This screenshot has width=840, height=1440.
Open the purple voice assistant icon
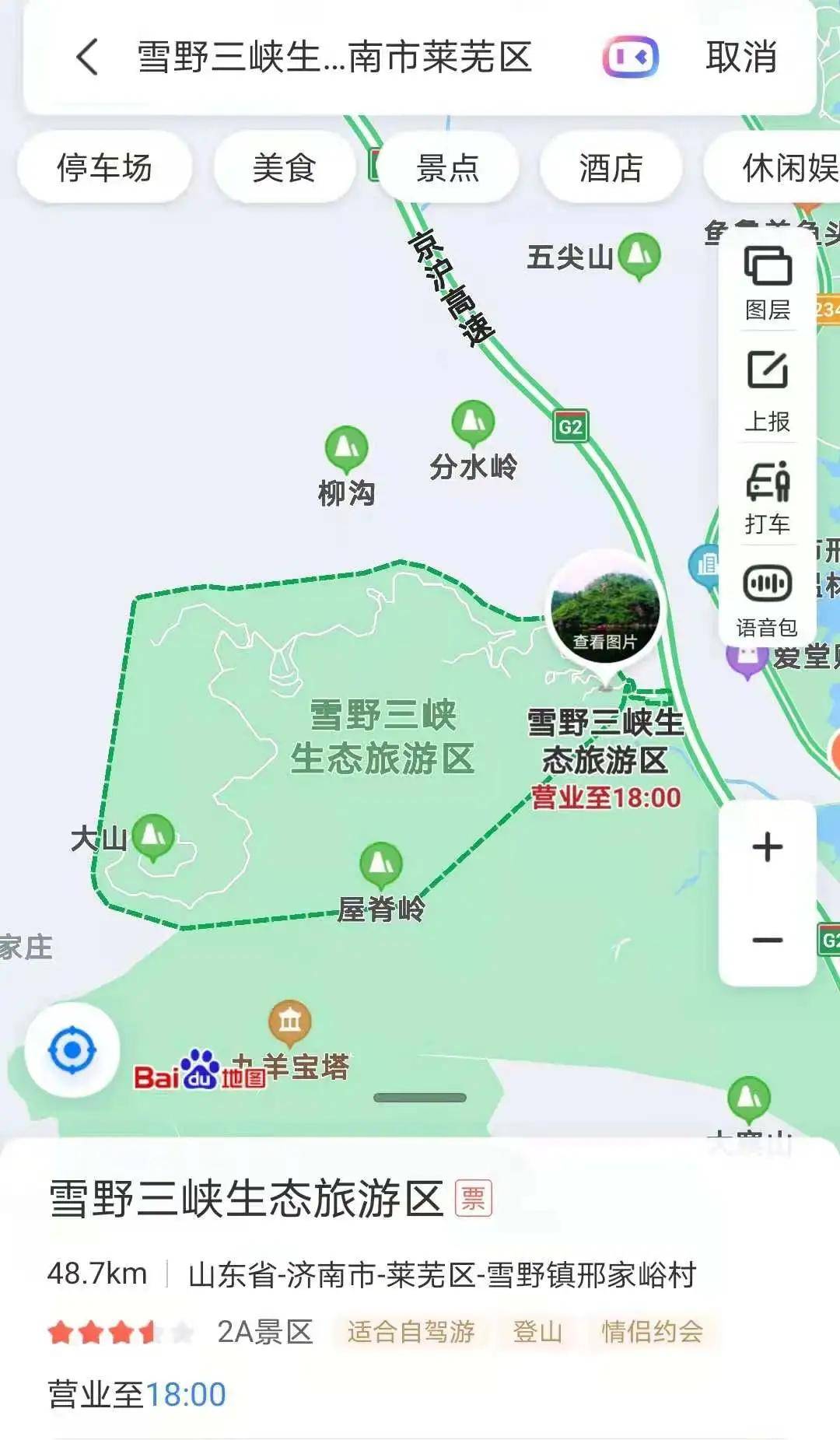(x=630, y=57)
